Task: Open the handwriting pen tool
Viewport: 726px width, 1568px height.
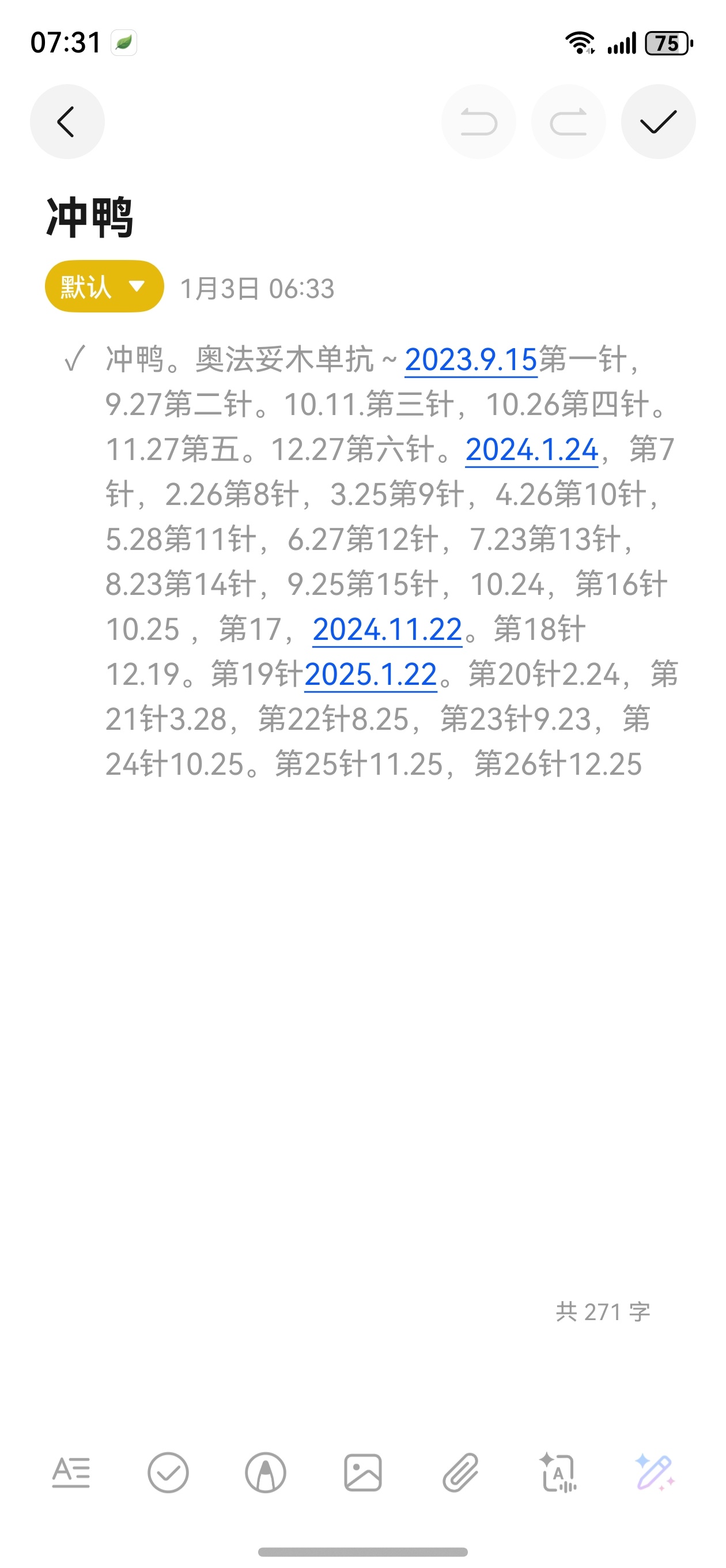Action: click(265, 1473)
